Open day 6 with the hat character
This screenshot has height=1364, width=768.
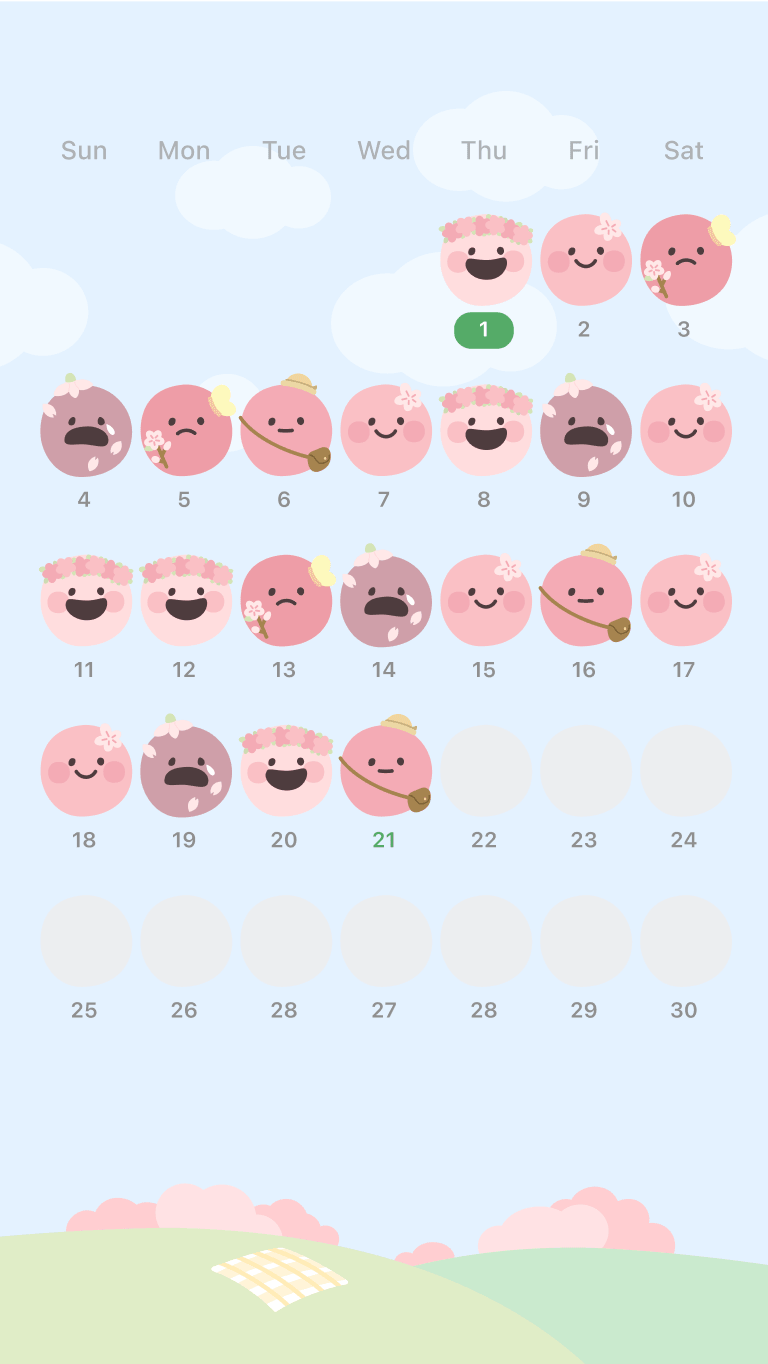[285, 431]
